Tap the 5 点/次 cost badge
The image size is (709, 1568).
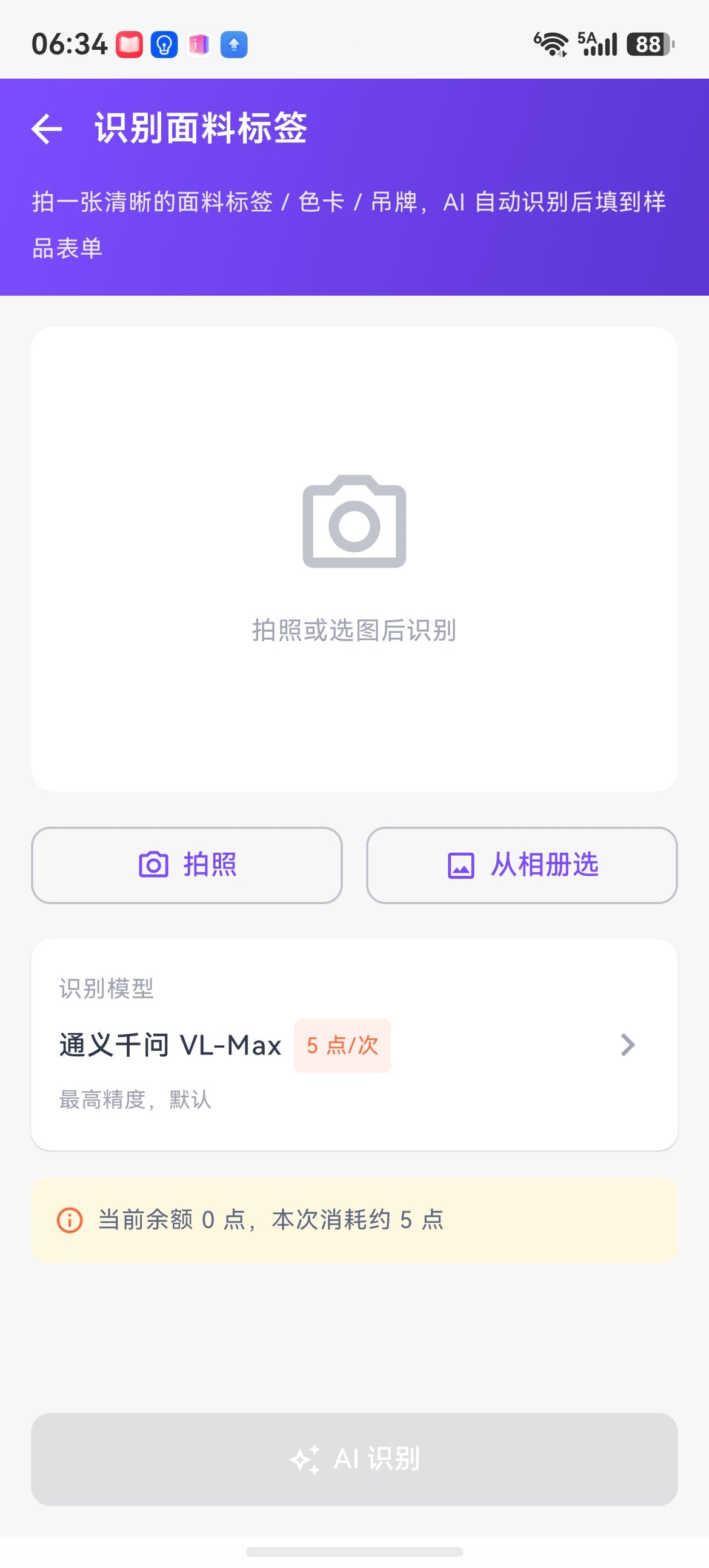click(342, 1045)
